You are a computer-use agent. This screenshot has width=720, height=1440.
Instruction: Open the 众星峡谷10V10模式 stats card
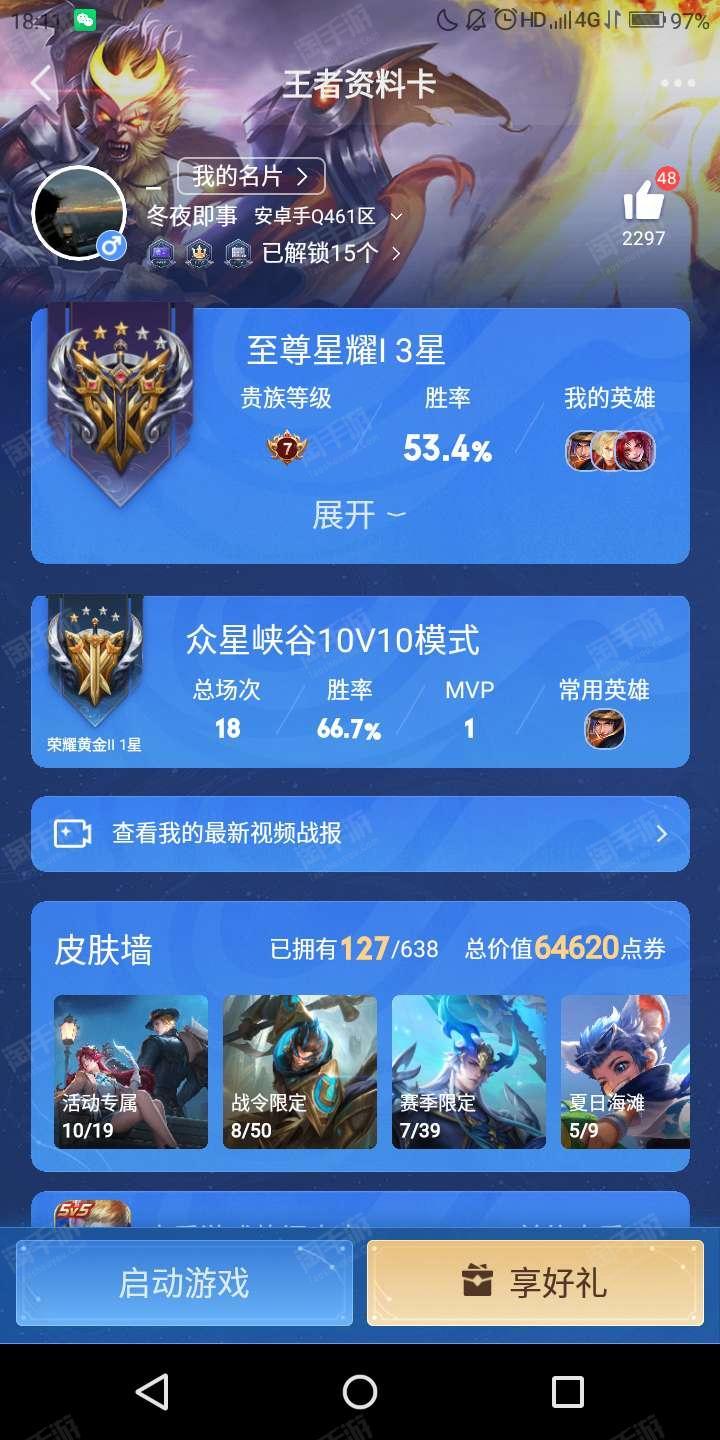pyautogui.click(x=360, y=682)
